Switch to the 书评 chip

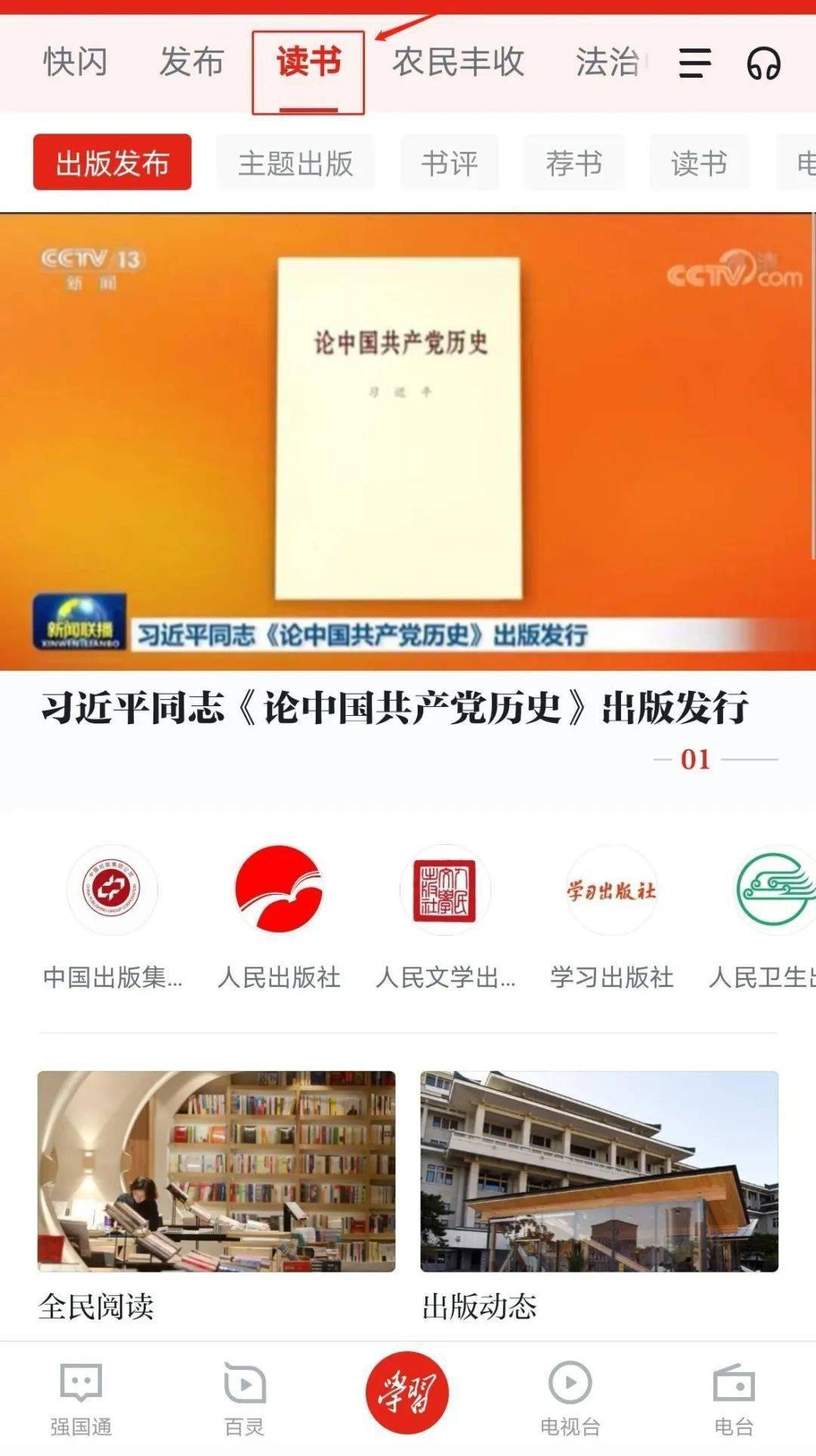click(450, 163)
